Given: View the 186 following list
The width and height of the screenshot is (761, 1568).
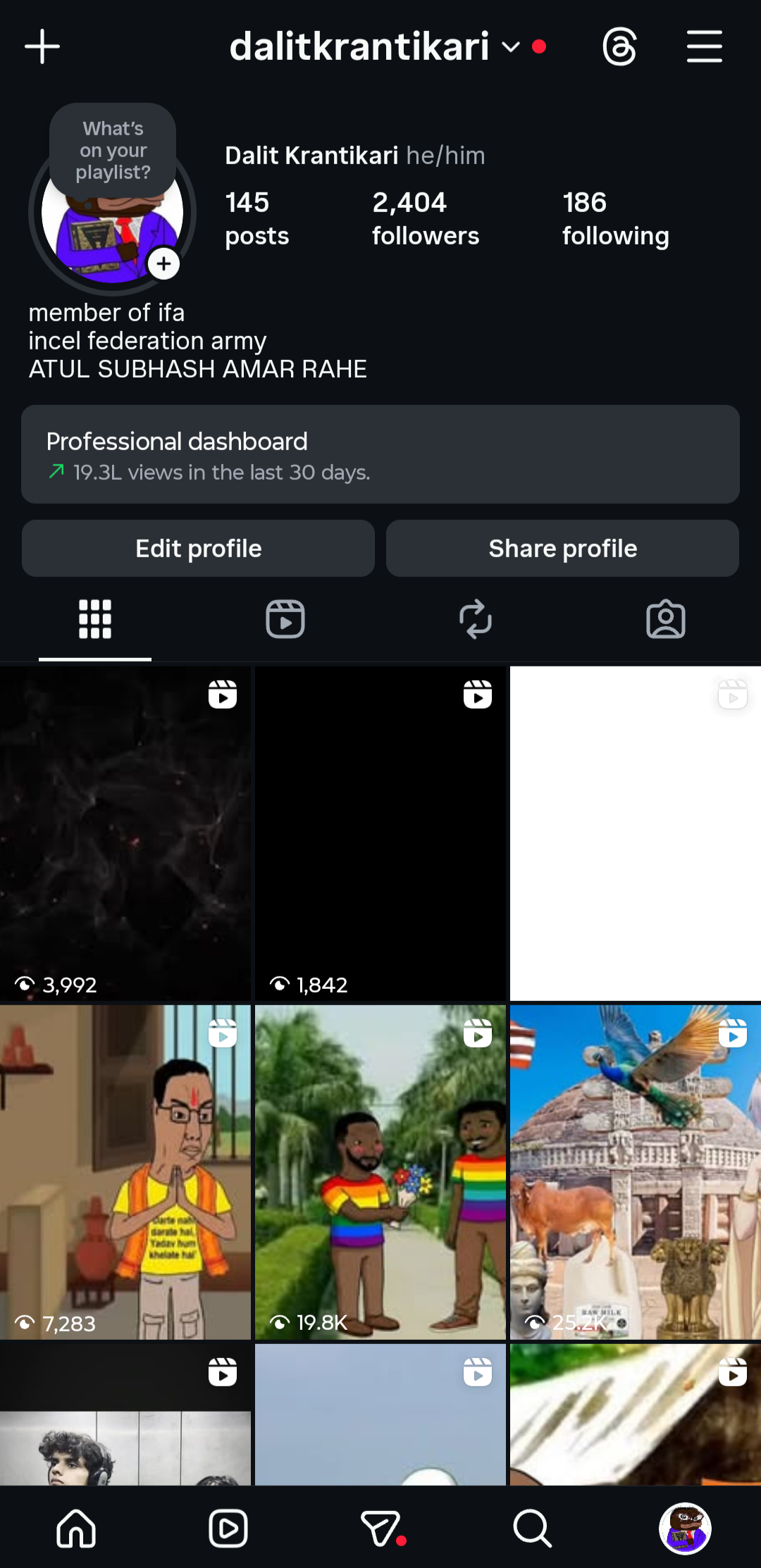Looking at the screenshot, I should coord(615,218).
